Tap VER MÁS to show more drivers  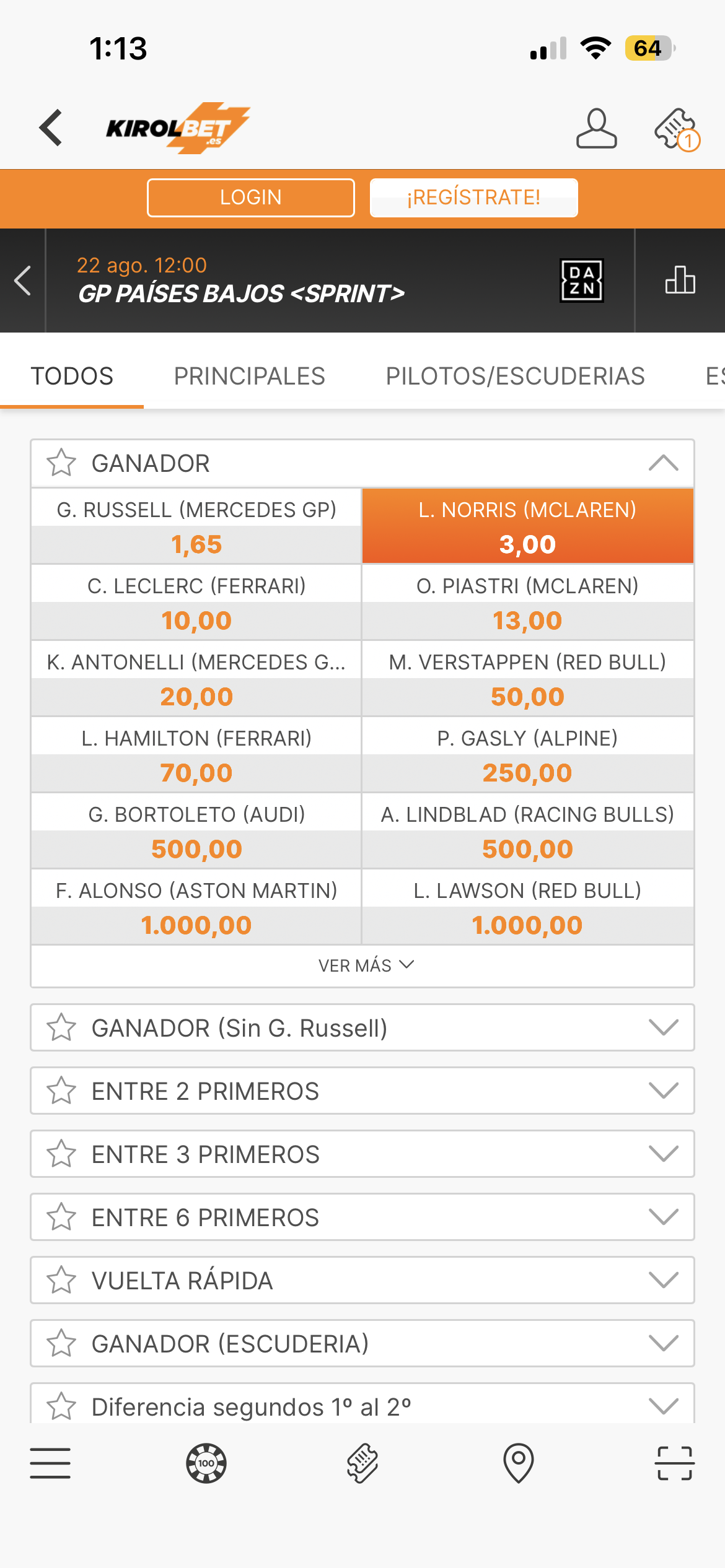(x=366, y=965)
